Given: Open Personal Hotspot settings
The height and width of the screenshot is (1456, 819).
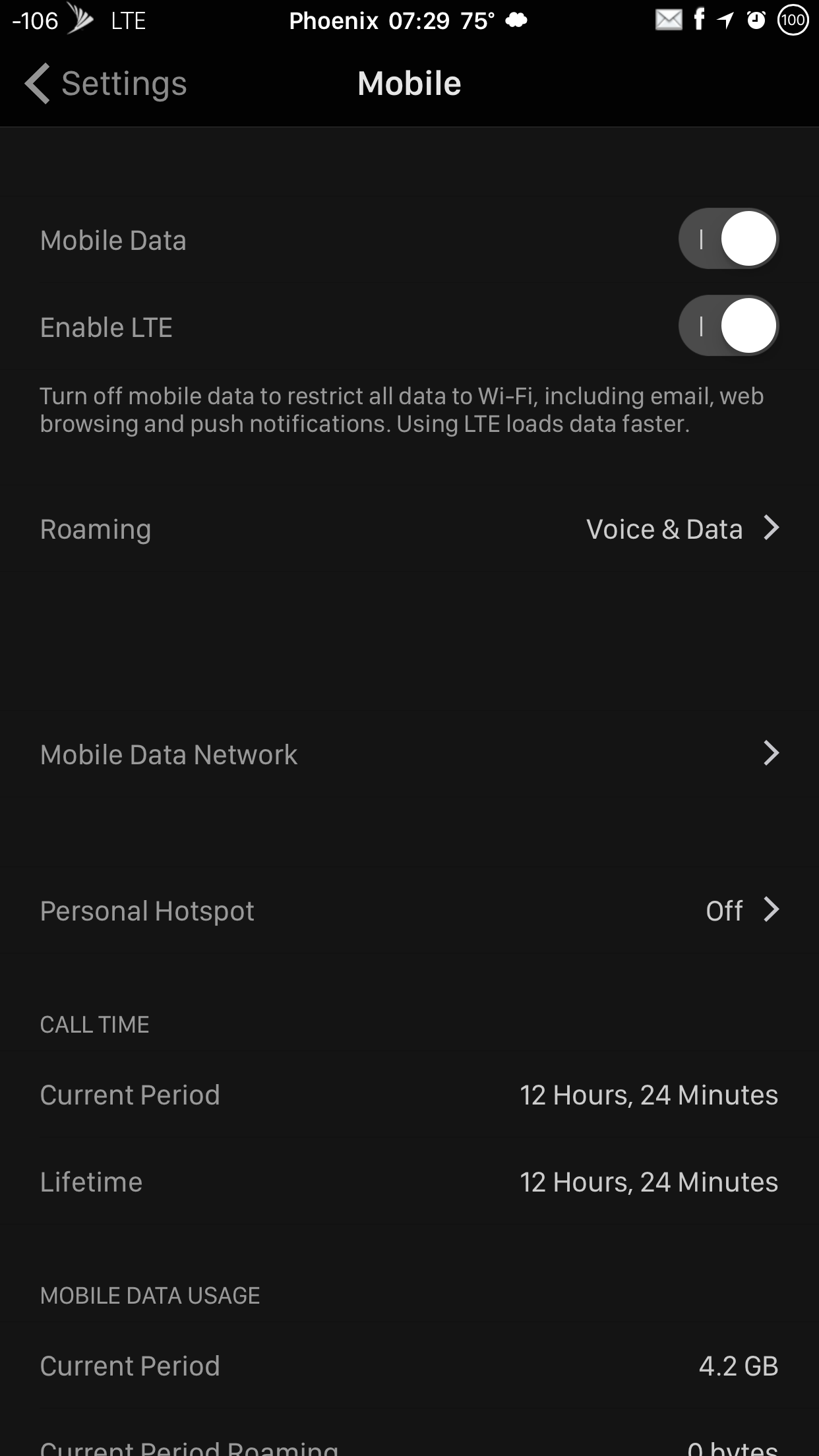Looking at the screenshot, I should tap(409, 911).
